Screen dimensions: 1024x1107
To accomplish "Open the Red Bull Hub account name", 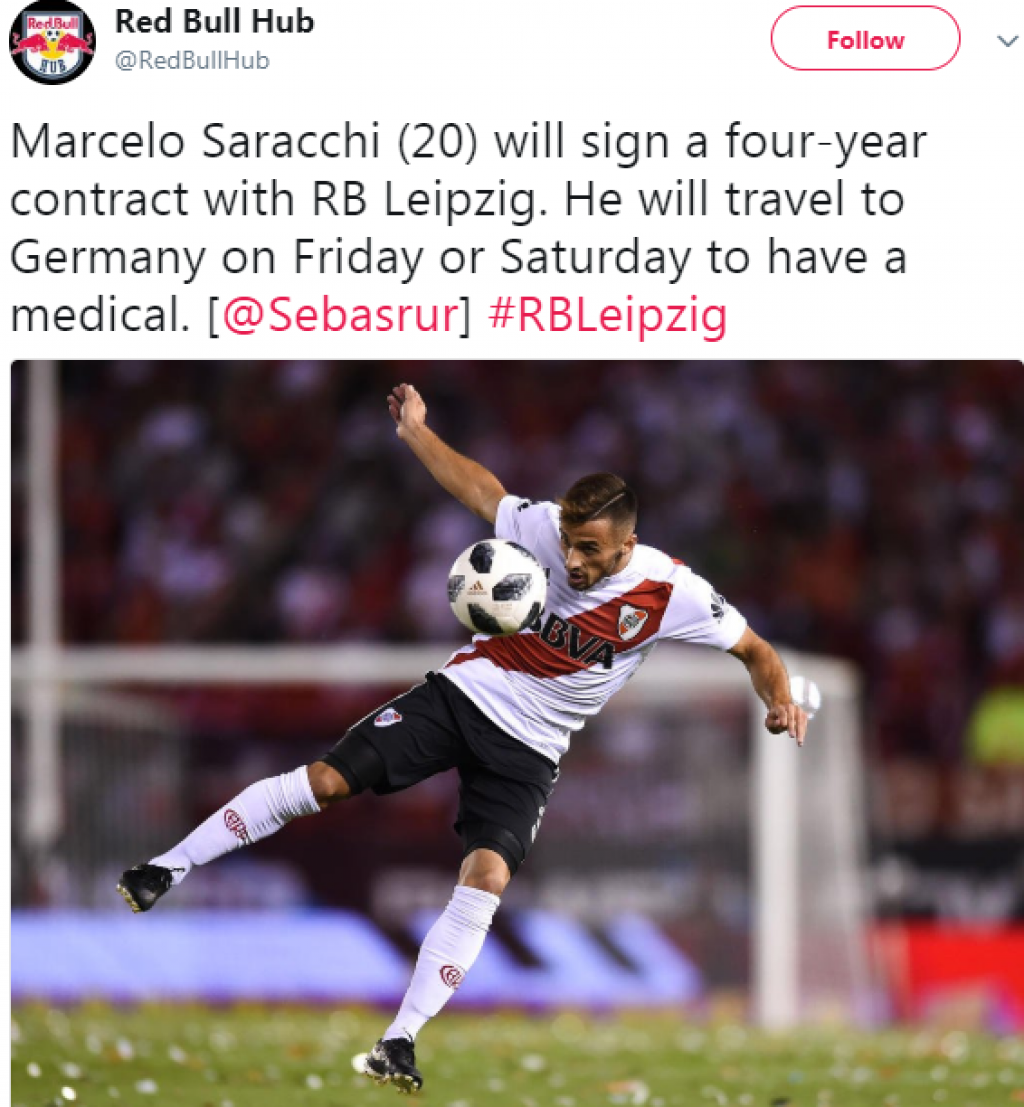I will click(214, 21).
